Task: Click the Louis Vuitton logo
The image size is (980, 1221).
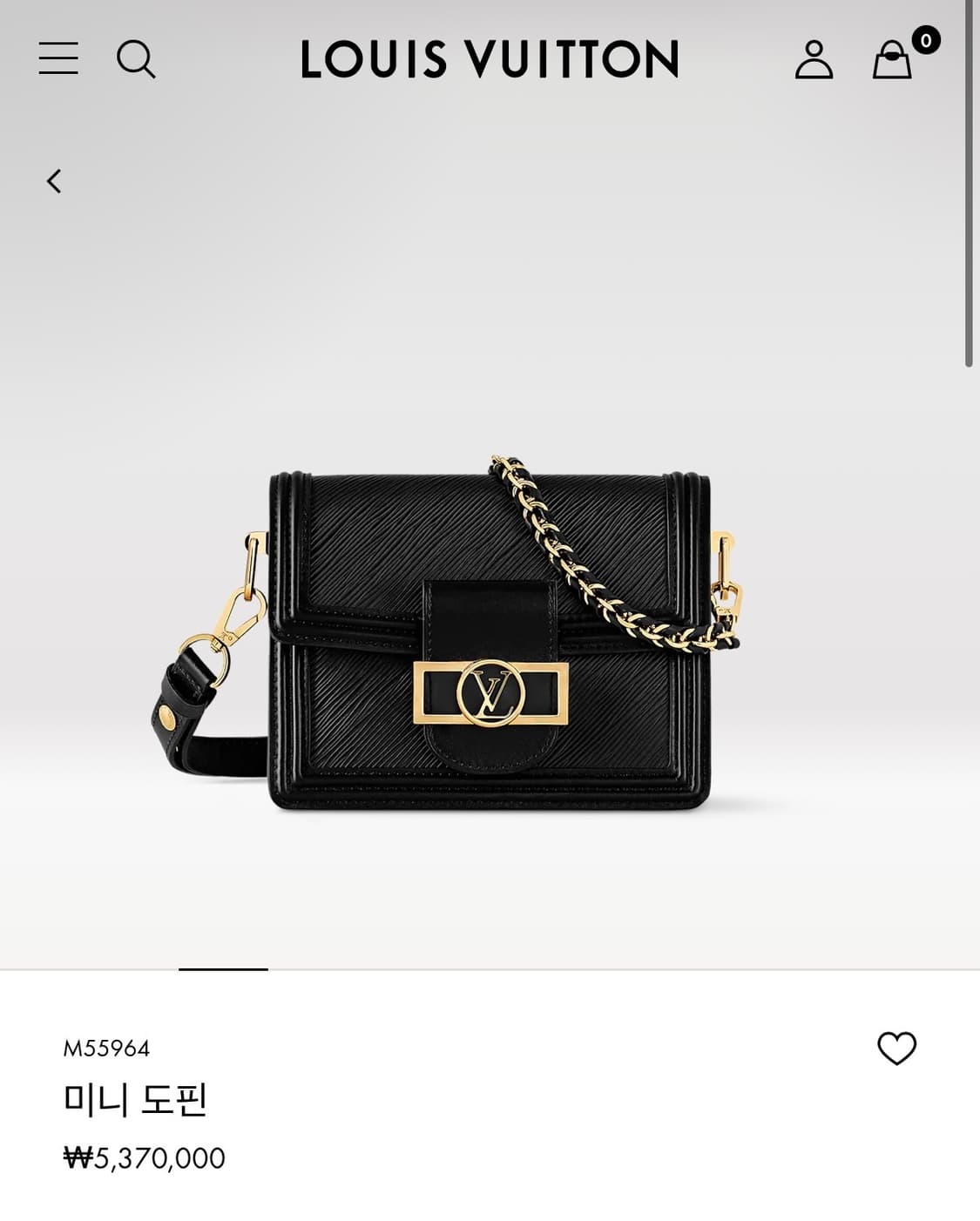Action: click(490, 60)
